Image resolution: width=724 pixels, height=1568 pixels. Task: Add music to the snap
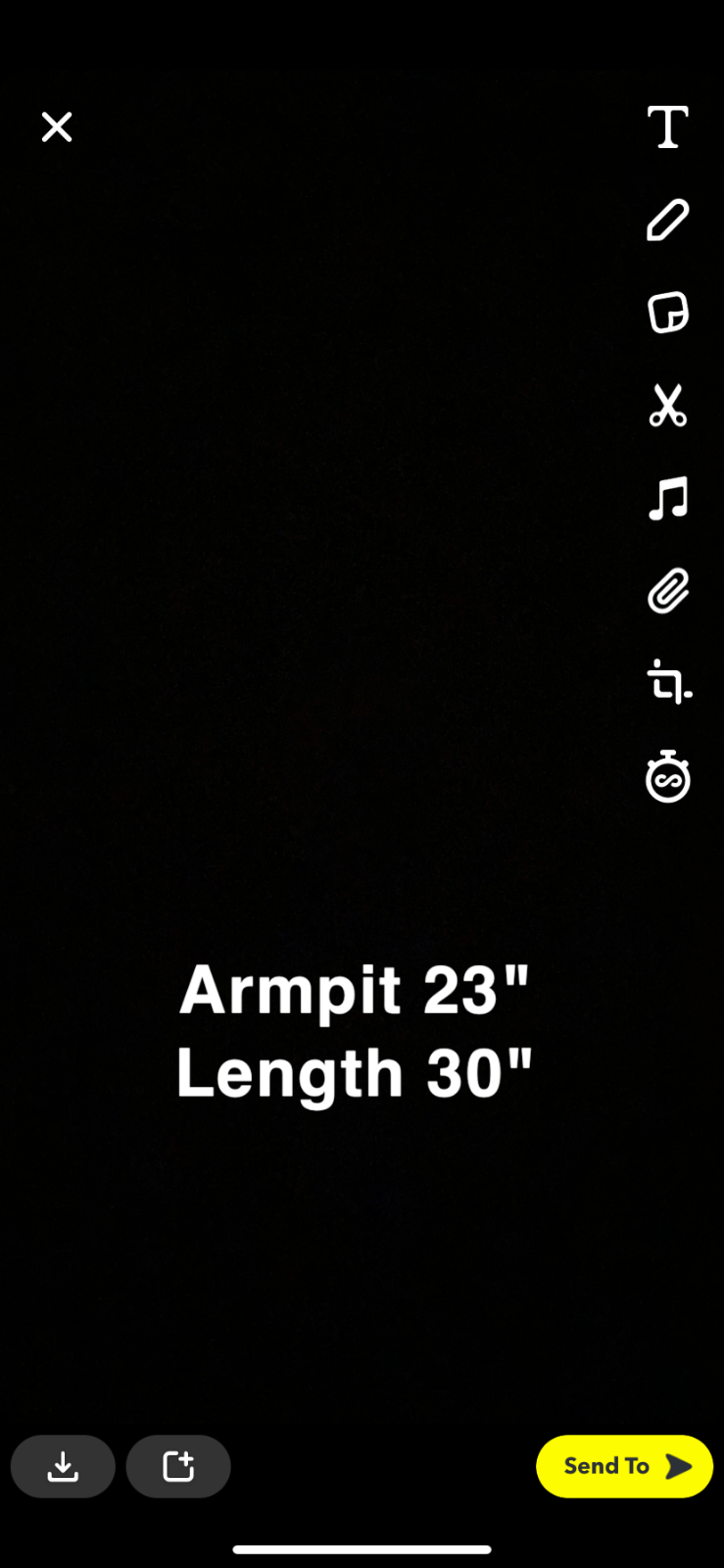667,498
